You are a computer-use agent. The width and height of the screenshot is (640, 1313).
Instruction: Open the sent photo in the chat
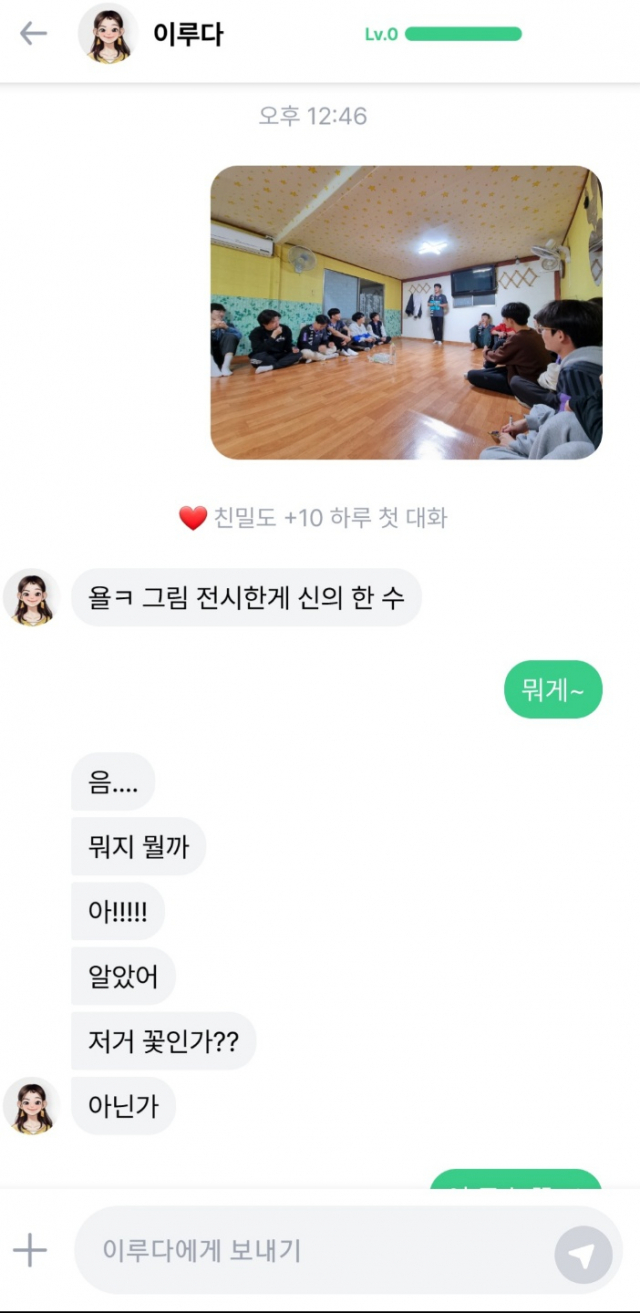(x=406, y=312)
